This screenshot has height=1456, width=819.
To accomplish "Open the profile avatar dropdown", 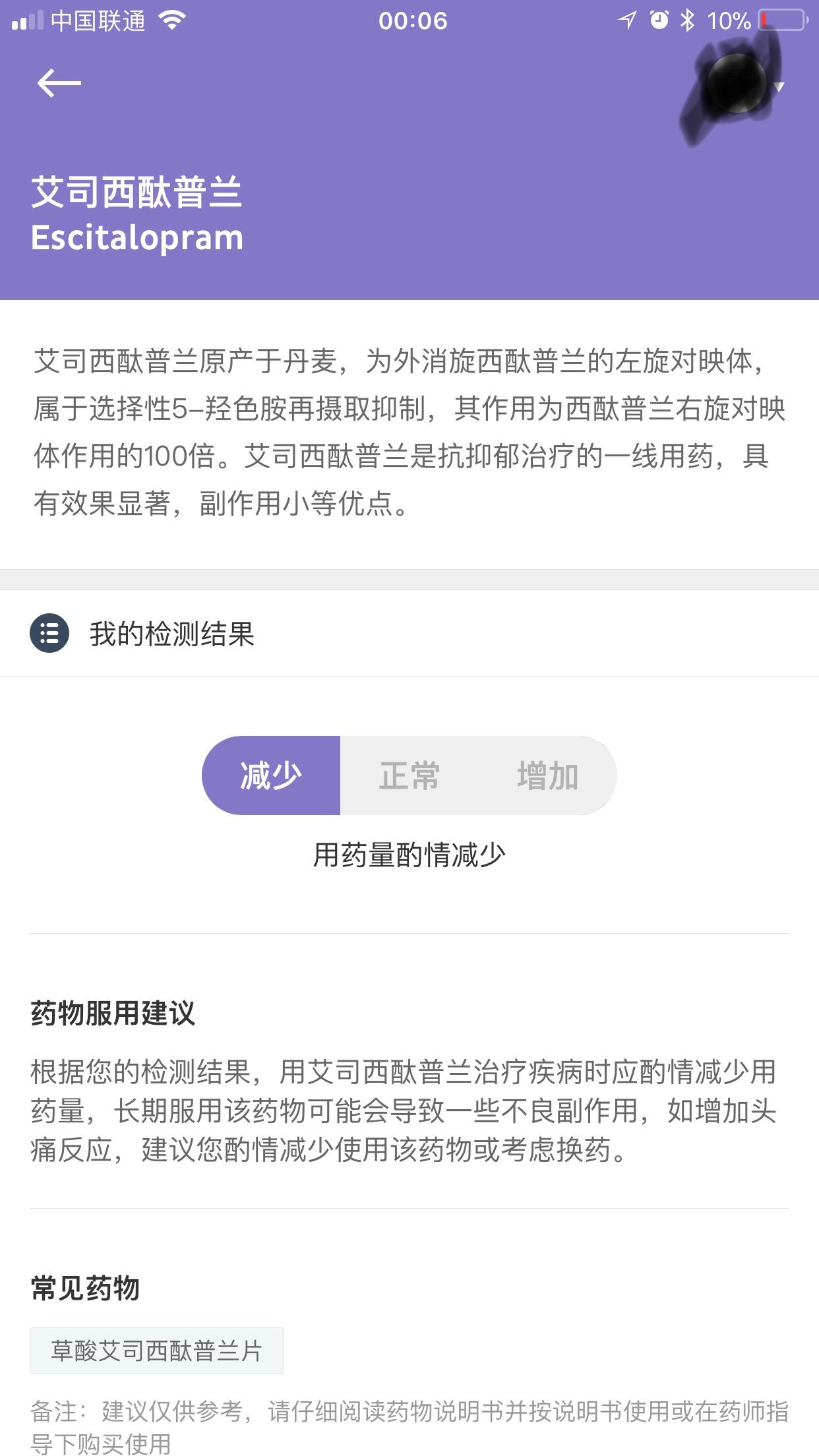I will coord(742,86).
